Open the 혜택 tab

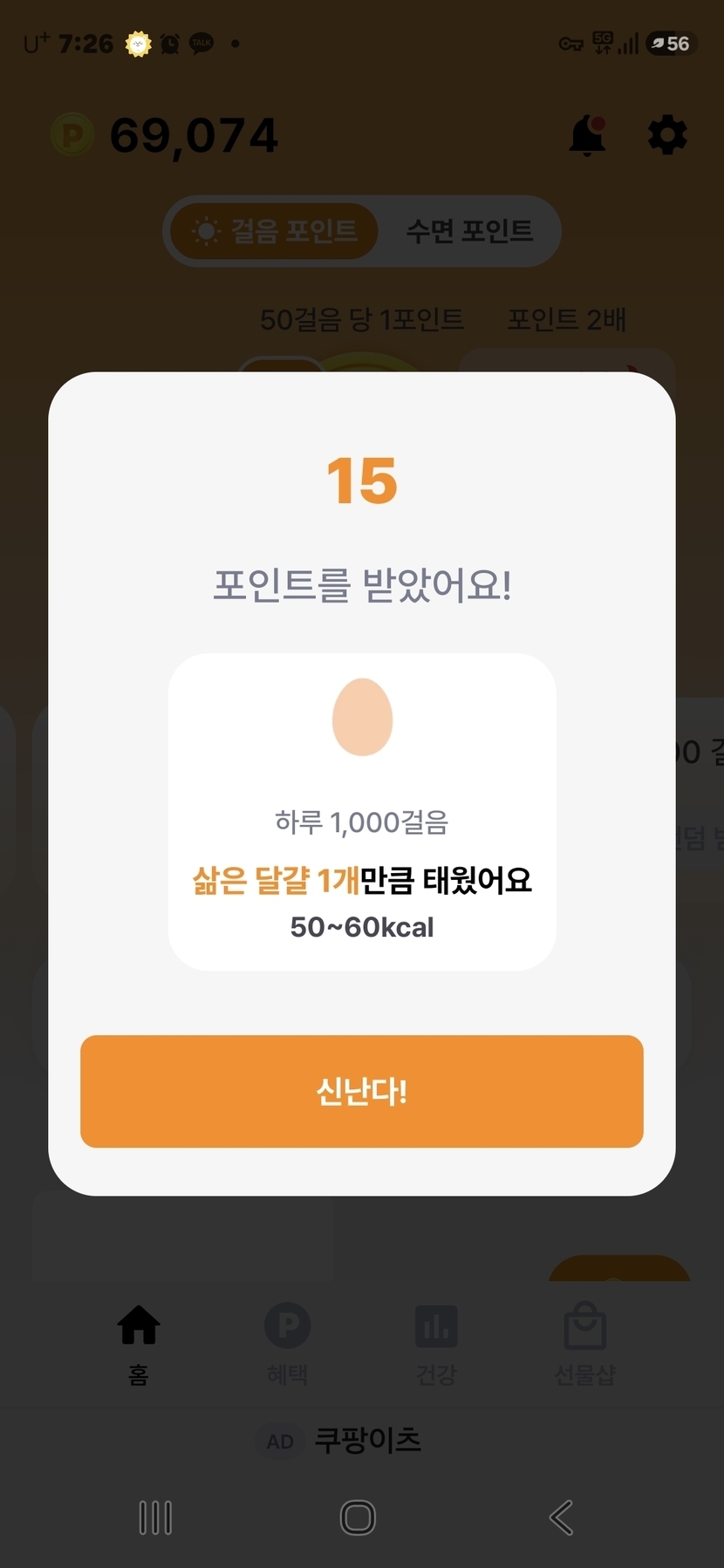pos(287,1345)
